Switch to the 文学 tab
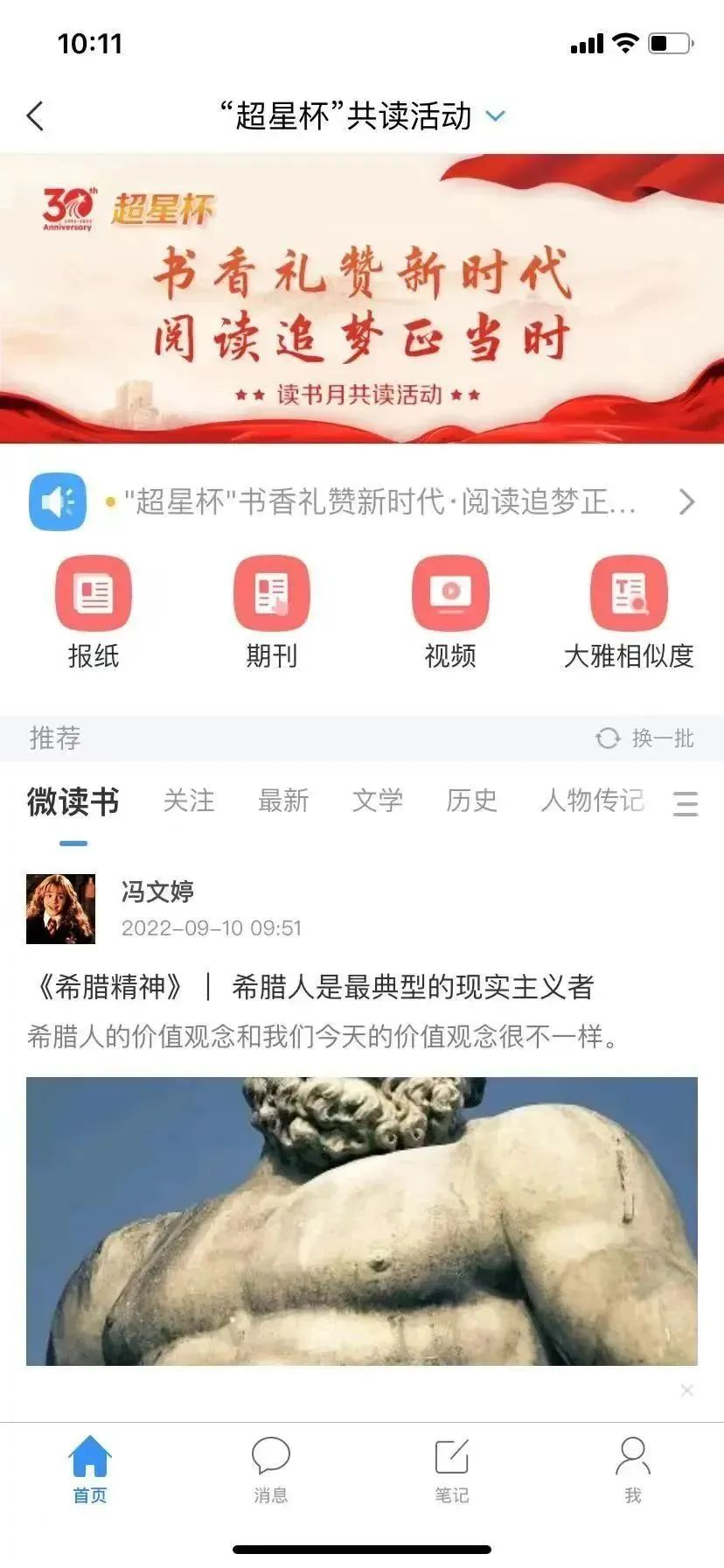This screenshot has width=724, height=1568. 378,801
